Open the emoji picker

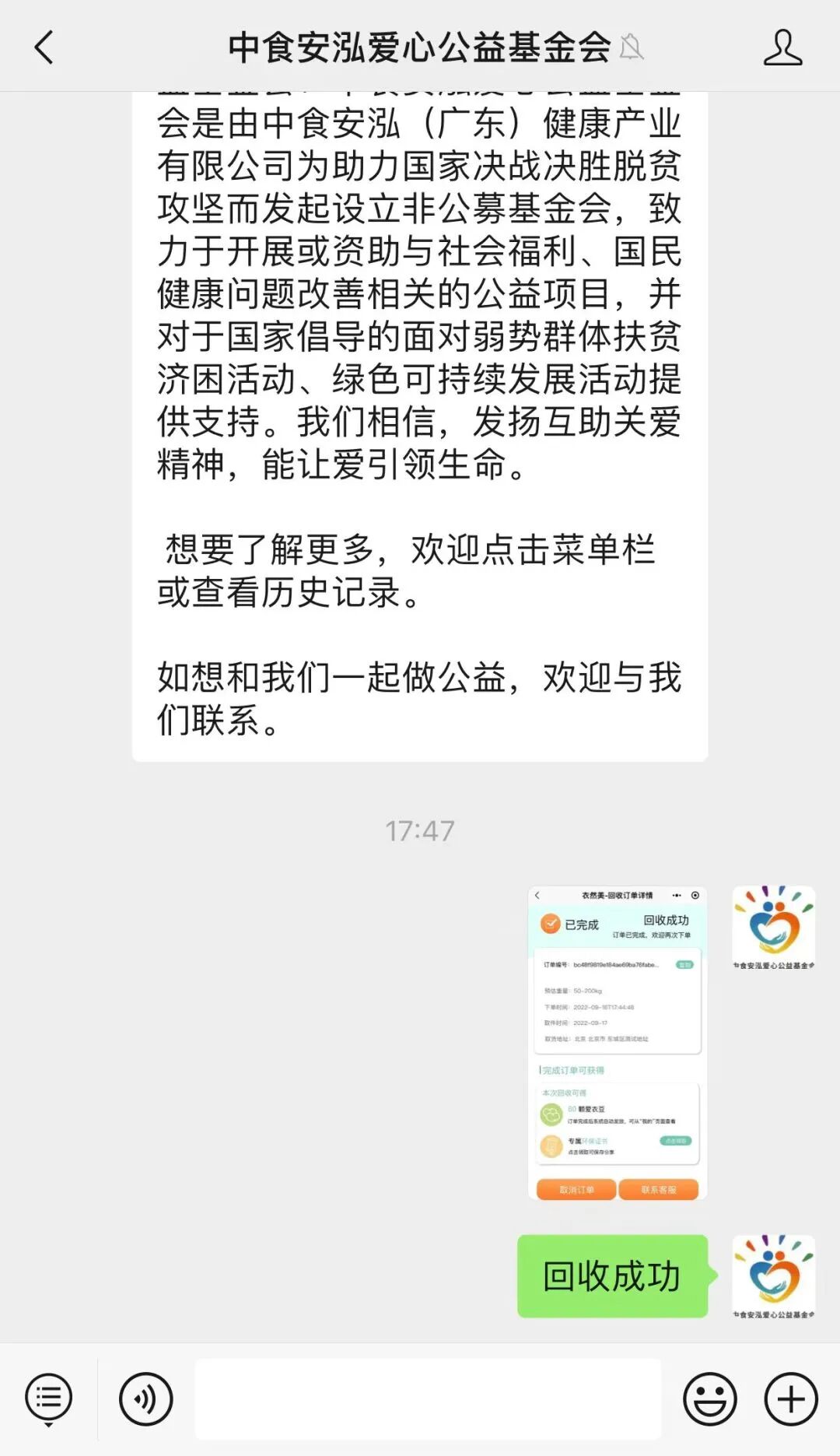coord(709,1398)
